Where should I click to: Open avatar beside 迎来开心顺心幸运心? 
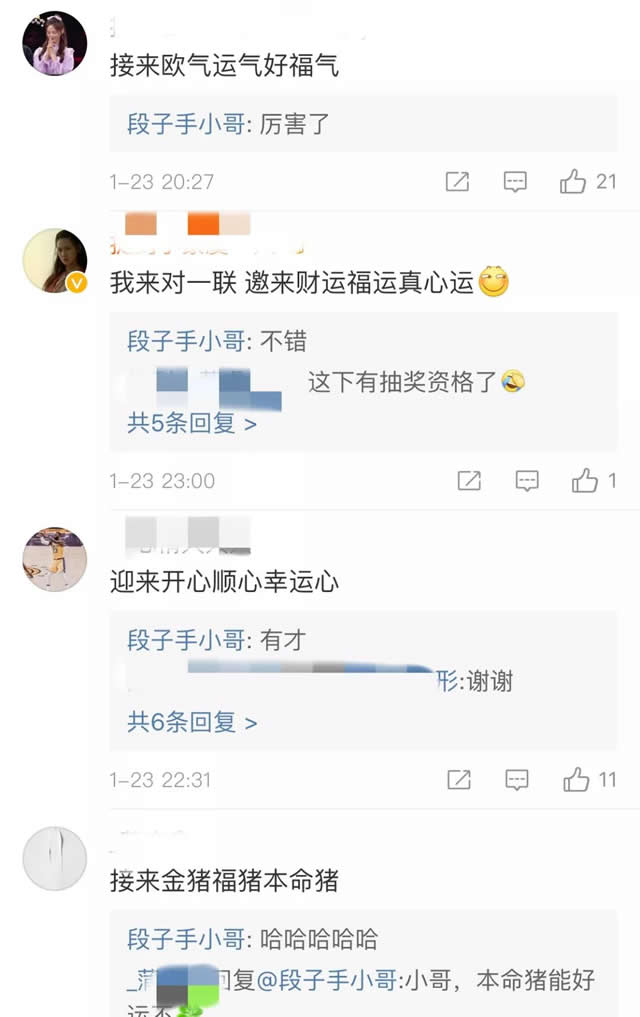(x=54, y=559)
